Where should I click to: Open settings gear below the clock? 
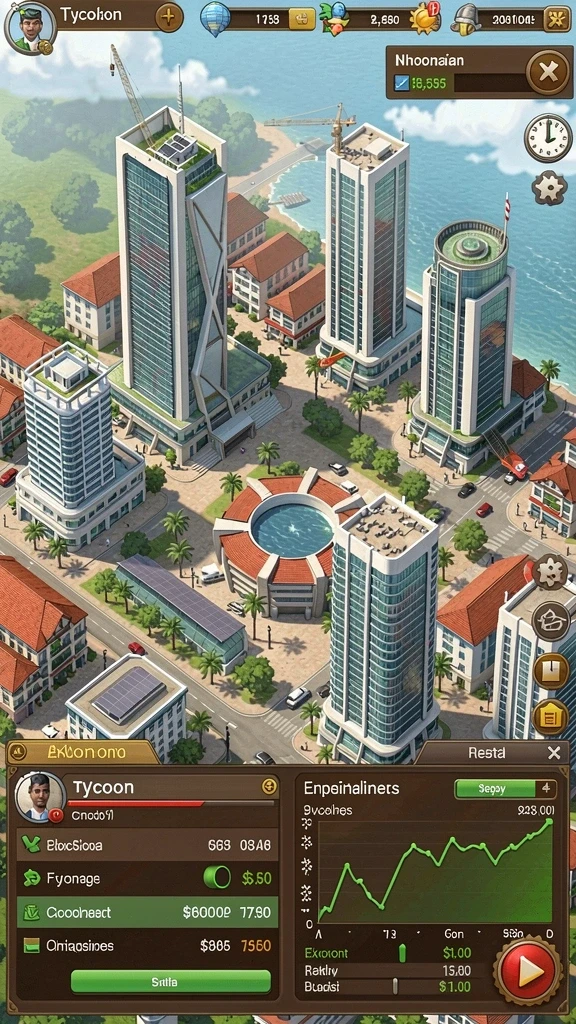(549, 188)
